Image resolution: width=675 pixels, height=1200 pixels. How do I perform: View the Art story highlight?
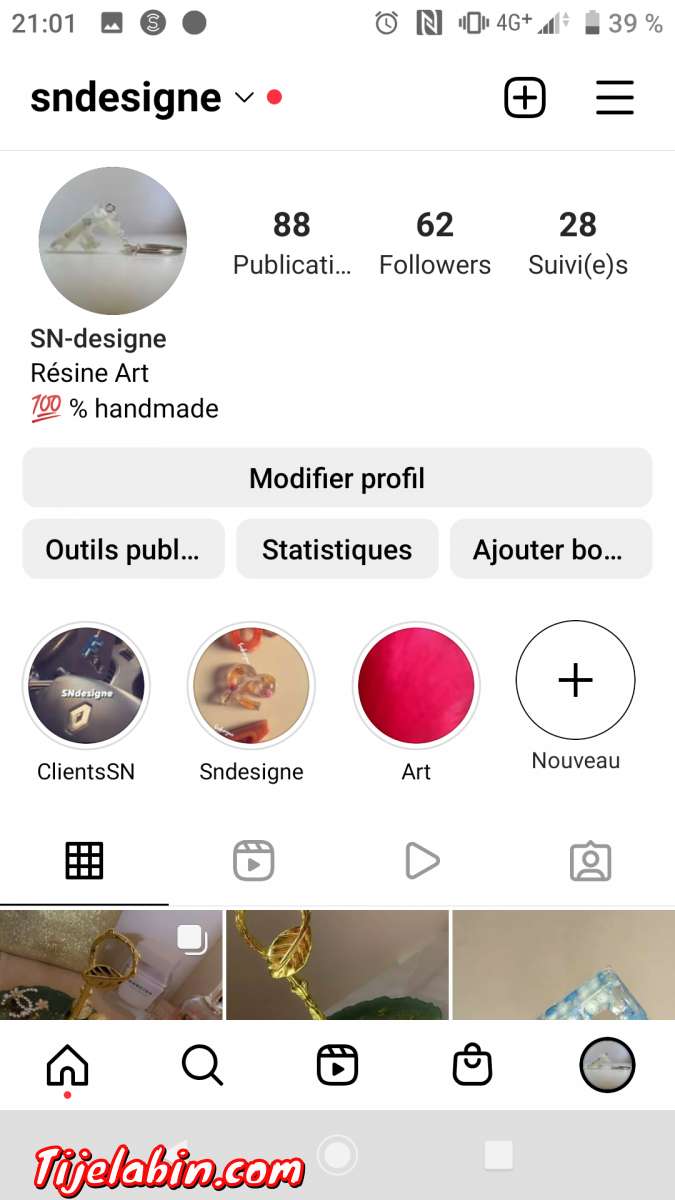416,686
